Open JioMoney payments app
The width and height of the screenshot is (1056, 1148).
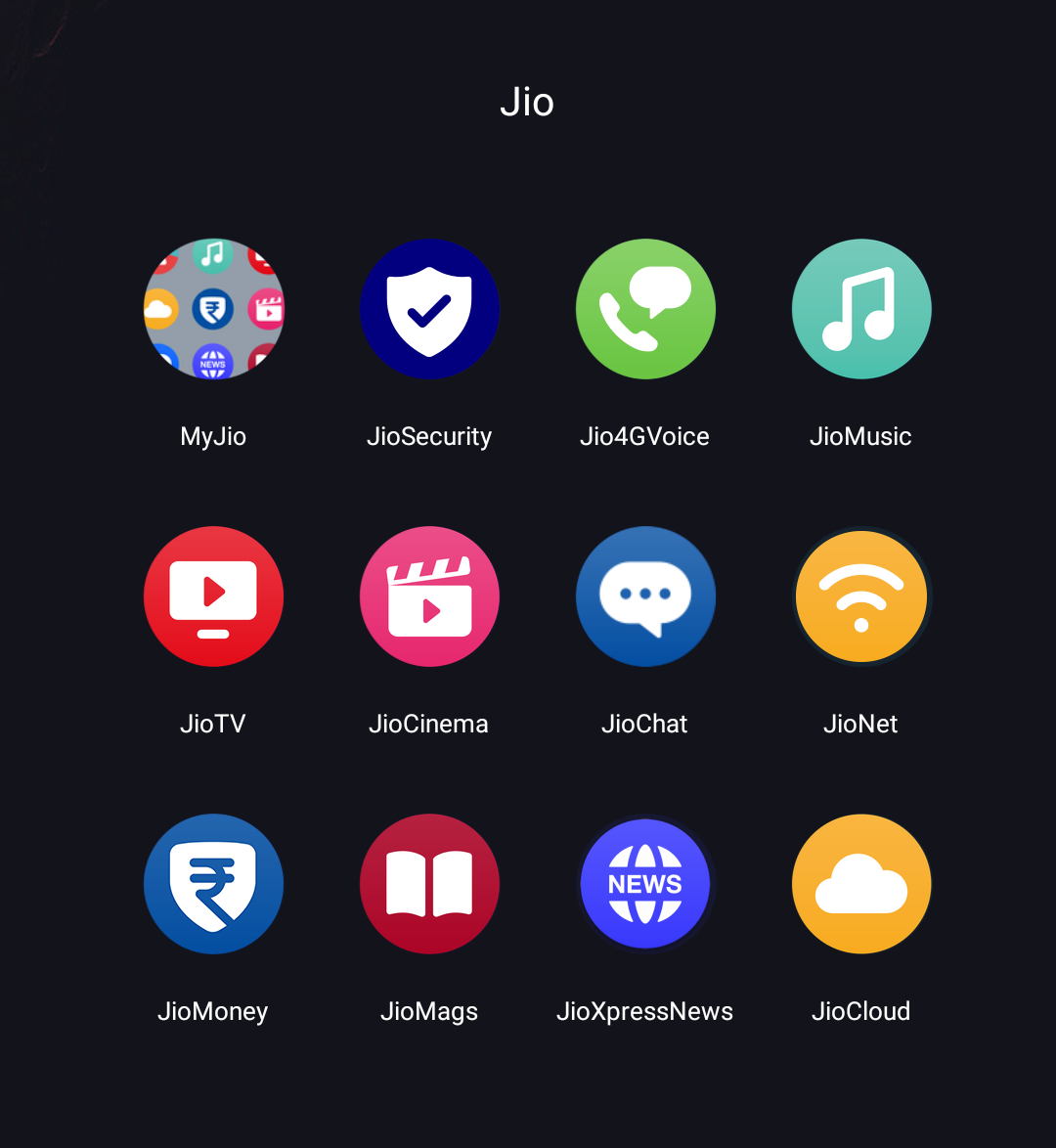pos(213,883)
